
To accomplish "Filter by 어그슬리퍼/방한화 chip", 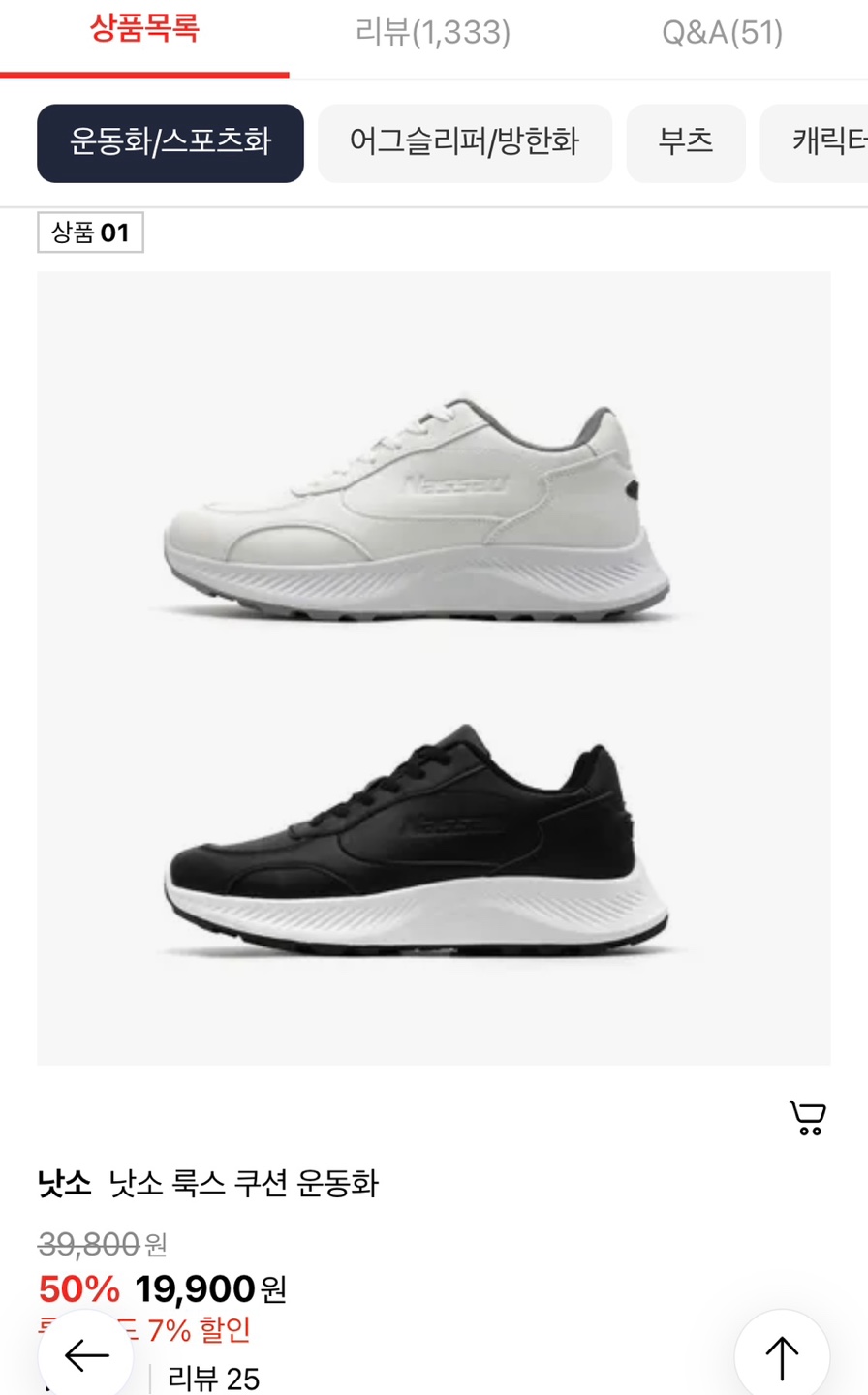I will pyautogui.click(x=465, y=143).
